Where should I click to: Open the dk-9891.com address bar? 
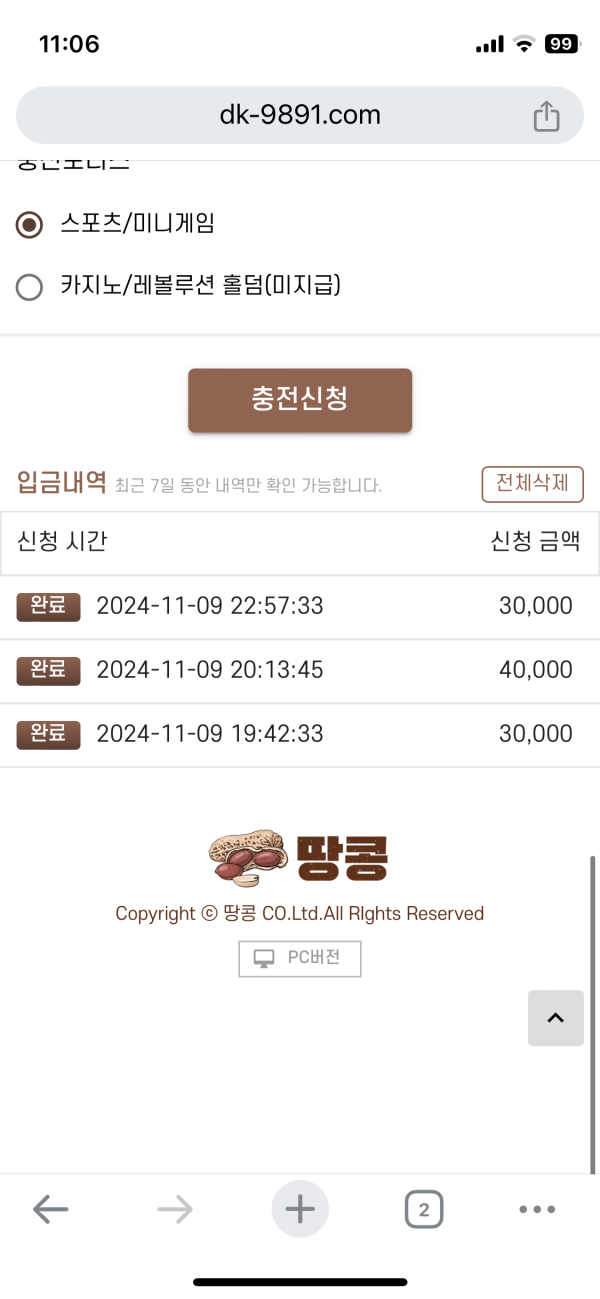click(x=300, y=115)
